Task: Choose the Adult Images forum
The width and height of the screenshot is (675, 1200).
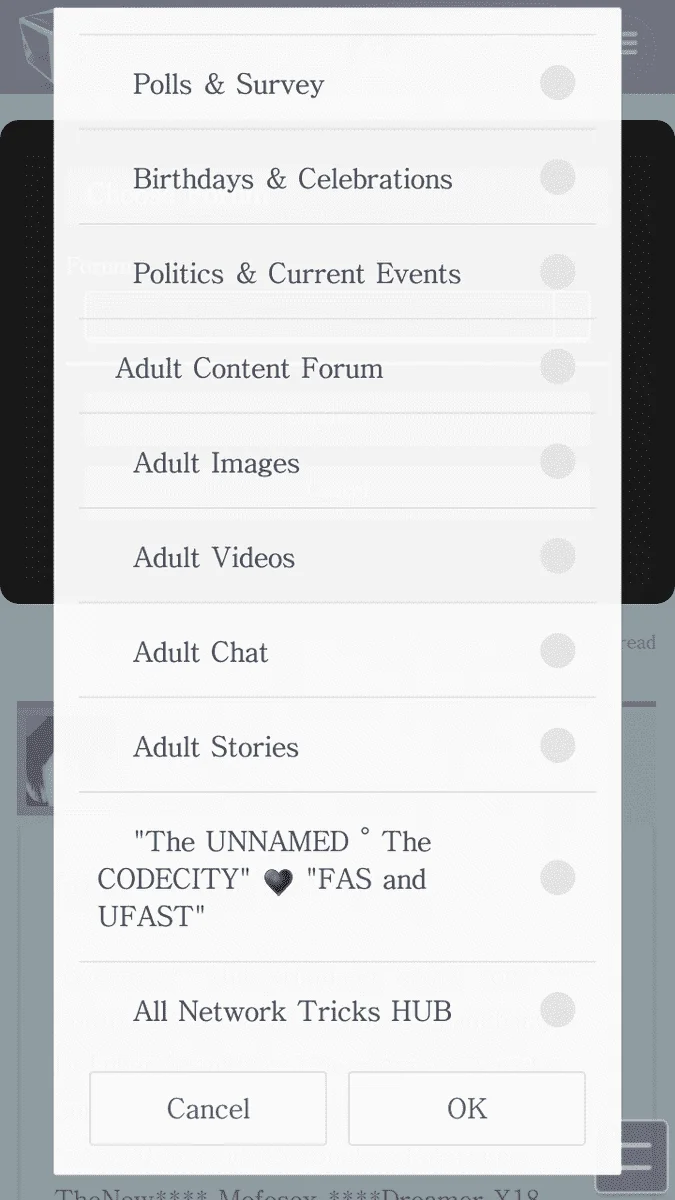Action: point(337,462)
